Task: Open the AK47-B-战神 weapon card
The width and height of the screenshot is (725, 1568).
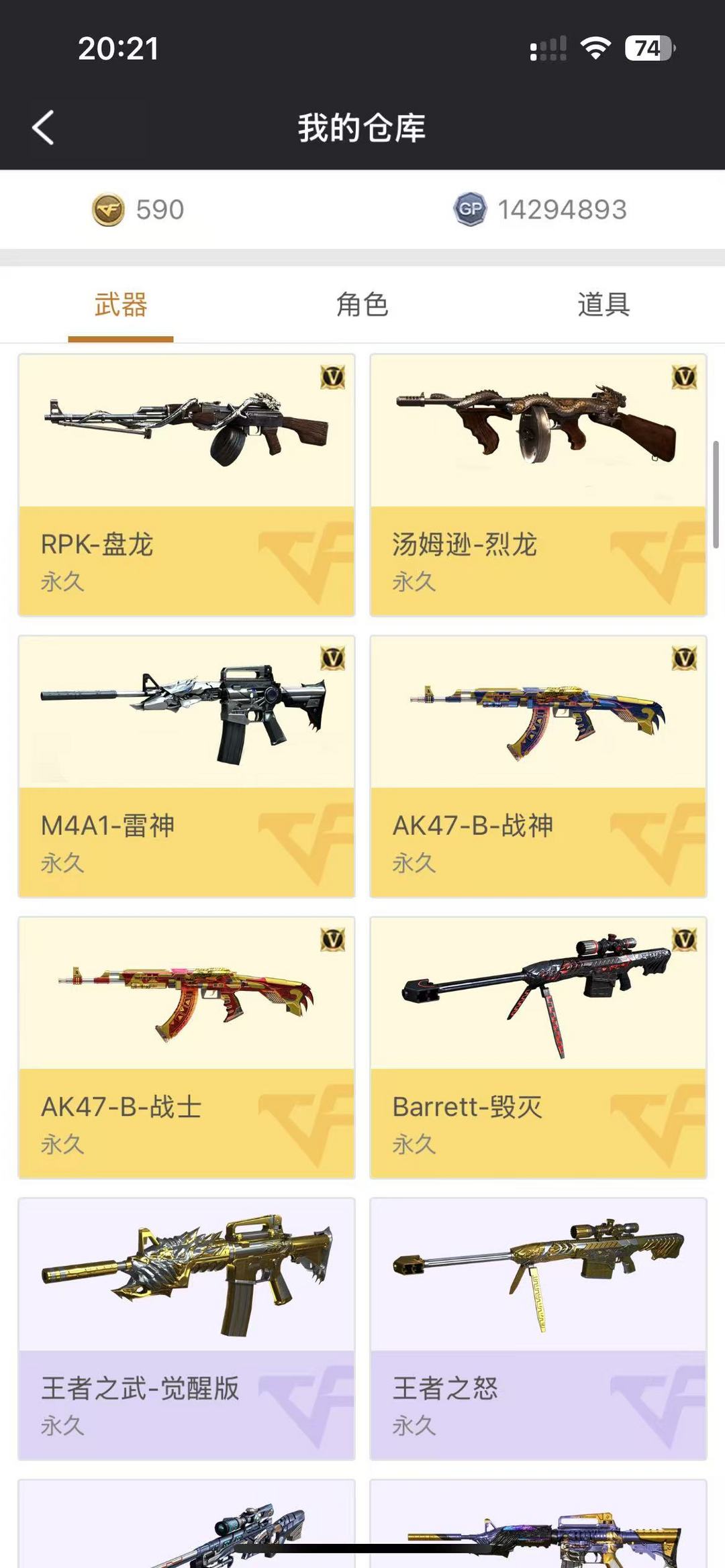Action: [x=537, y=765]
